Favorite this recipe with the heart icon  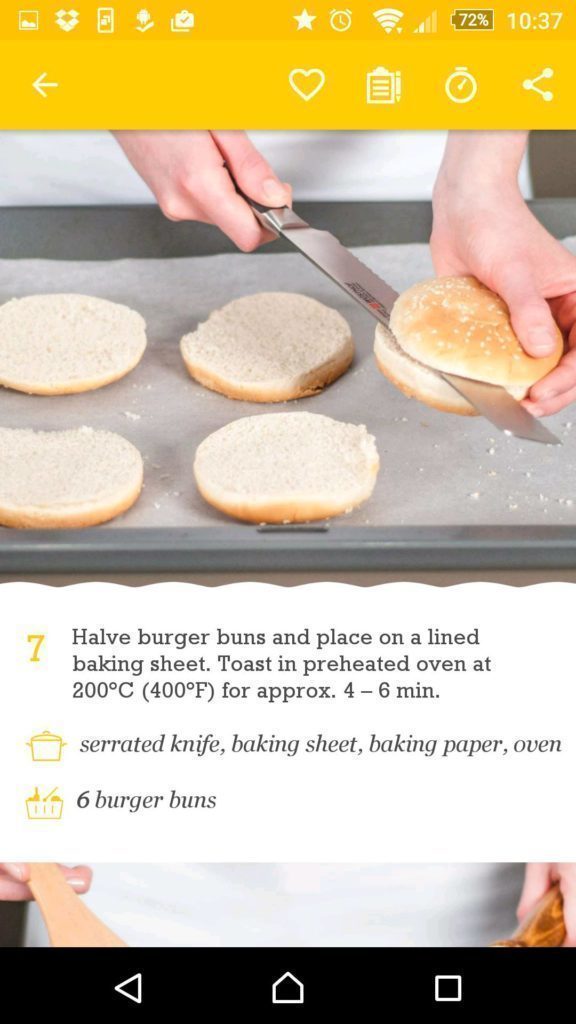(307, 85)
